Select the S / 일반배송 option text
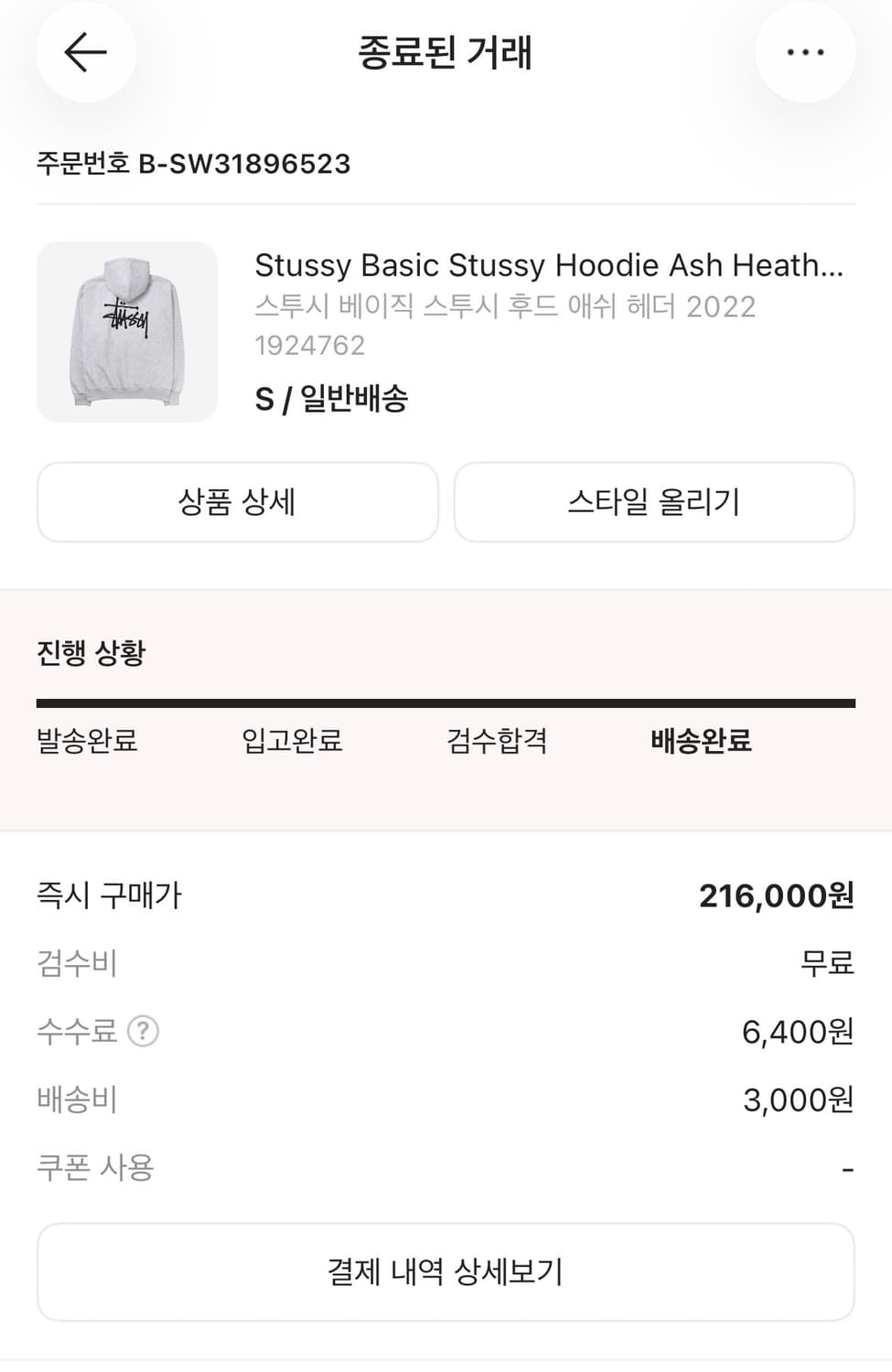Screen dimensions: 892x1372 click(332, 400)
